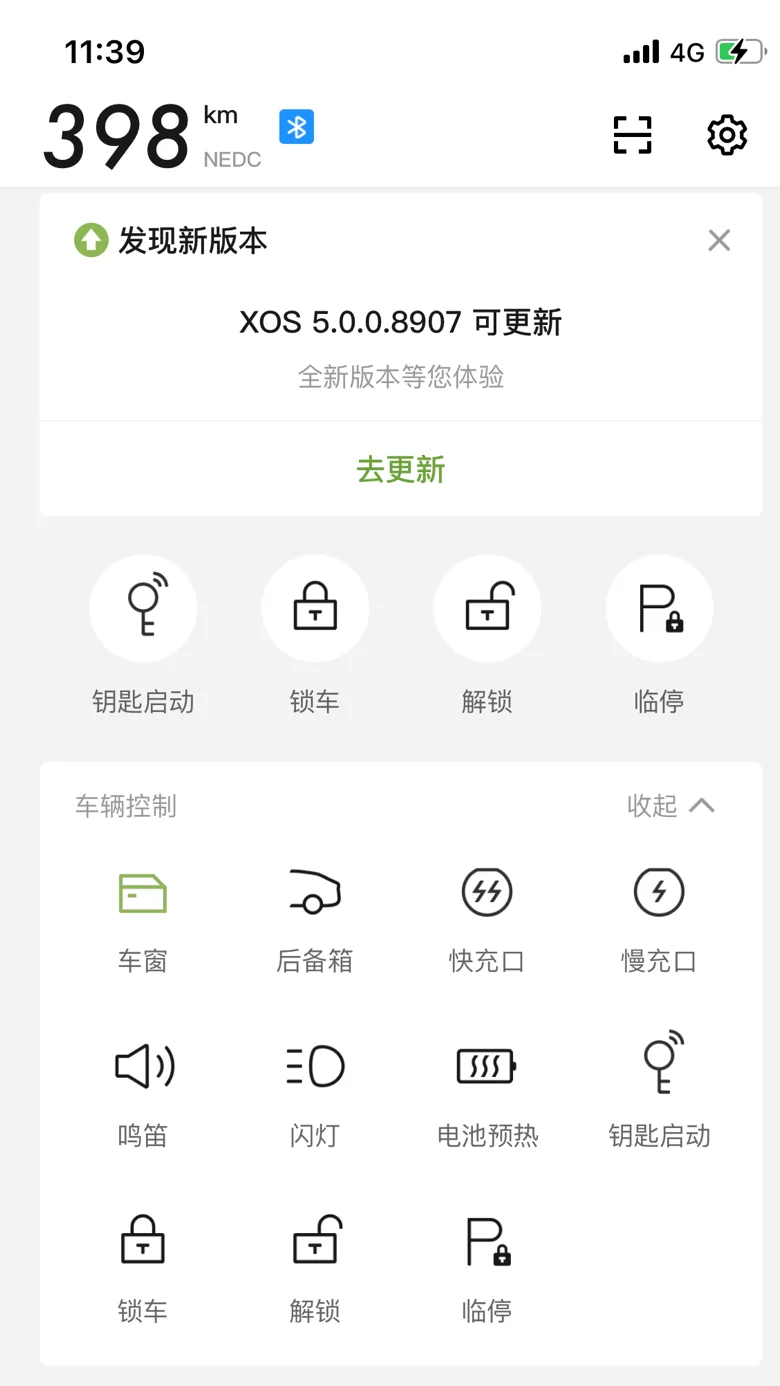Screen dimensions: 780x1386
Task: Open the settings gear
Action: (727, 135)
